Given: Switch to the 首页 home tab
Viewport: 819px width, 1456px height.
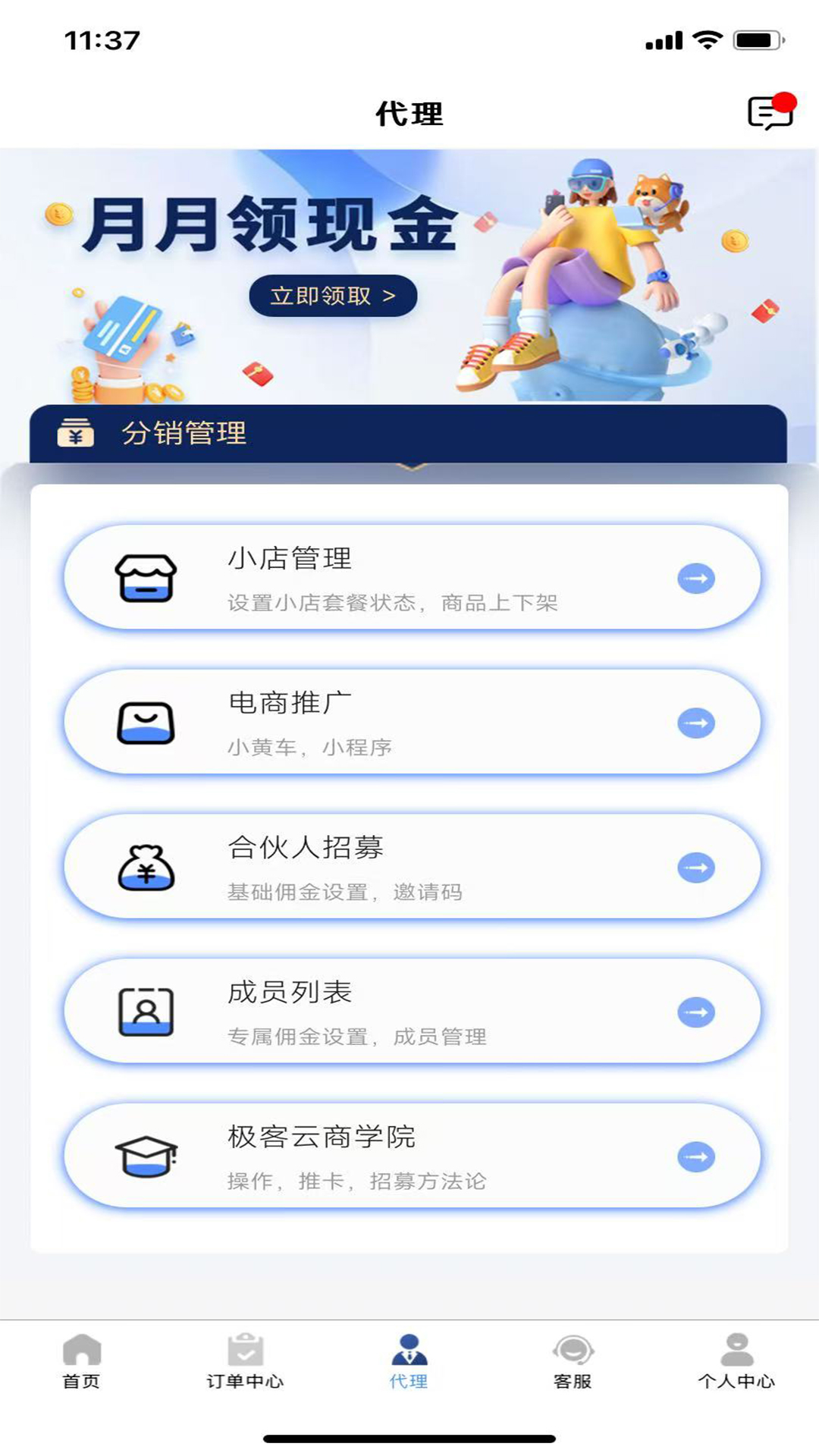Looking at the screenshot, I should coord(81,1362).
